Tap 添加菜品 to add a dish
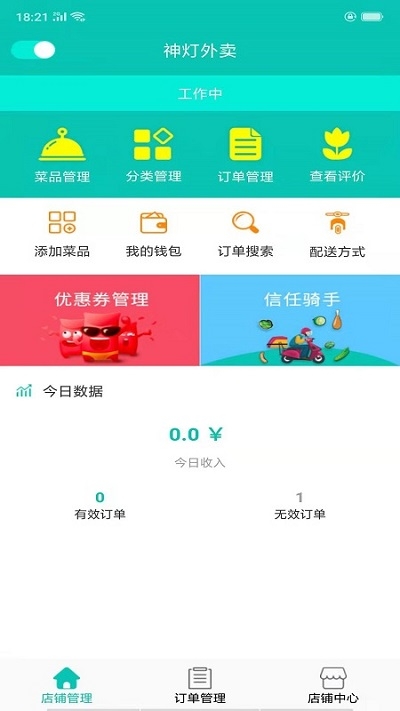Screen dimensions: 400x711 pyautogui.click(x=62, y=234)
